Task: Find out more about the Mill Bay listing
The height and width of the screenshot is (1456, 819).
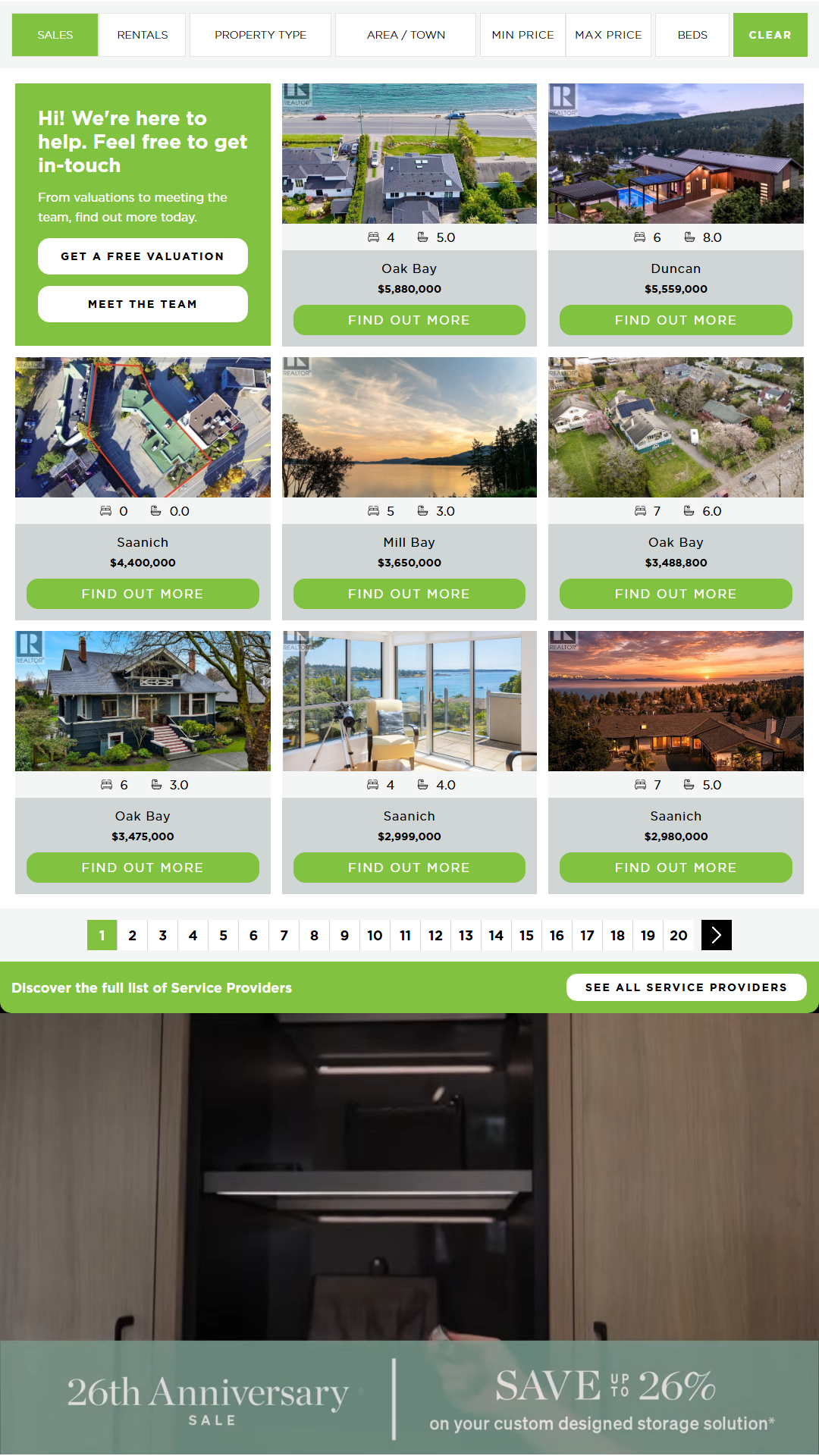Action: click(409, 594)
